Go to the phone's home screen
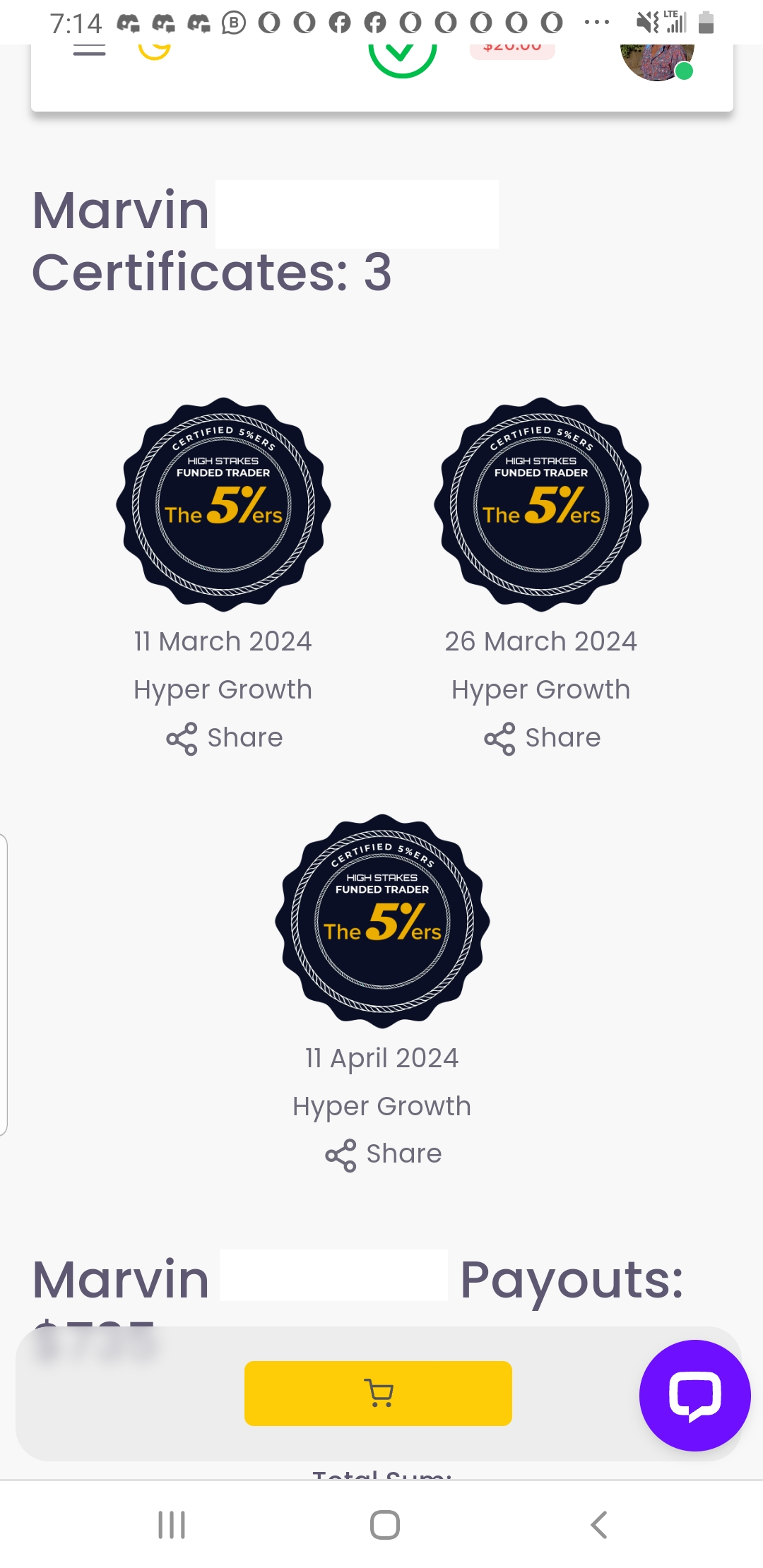763x1568 pixels. click(x=384, y=1524)
